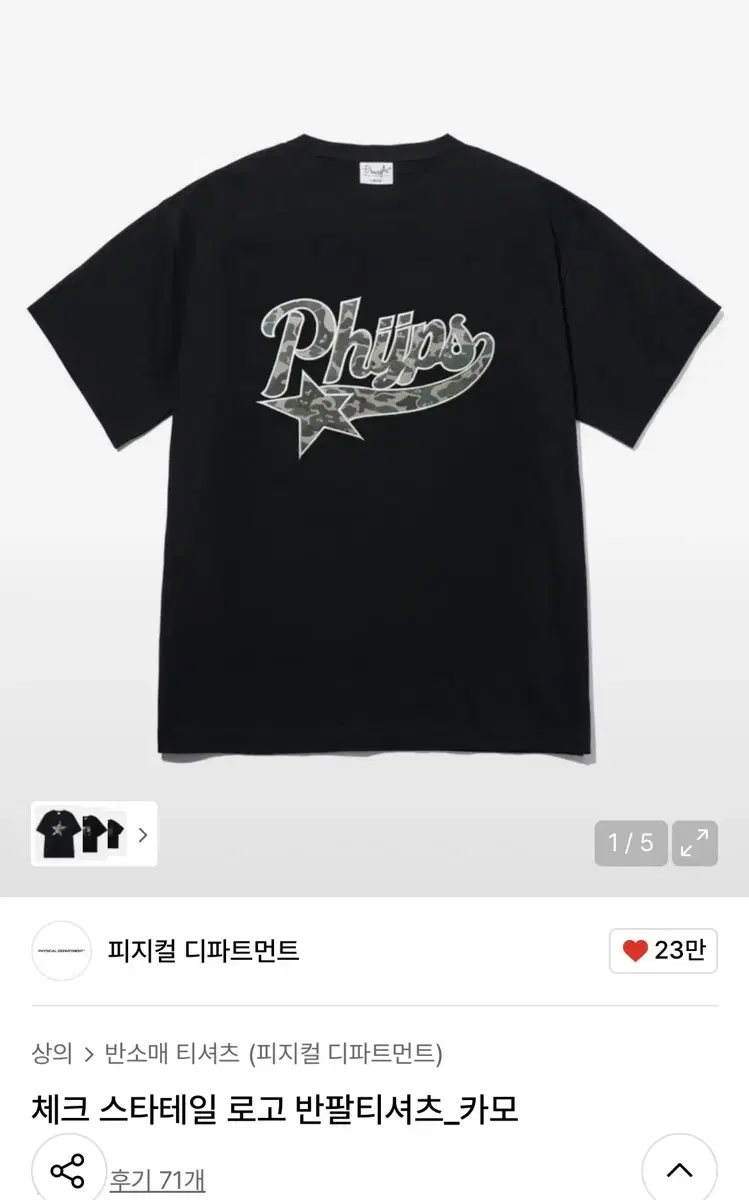
Task: Share this product
Action: (x=68, y=1171)
